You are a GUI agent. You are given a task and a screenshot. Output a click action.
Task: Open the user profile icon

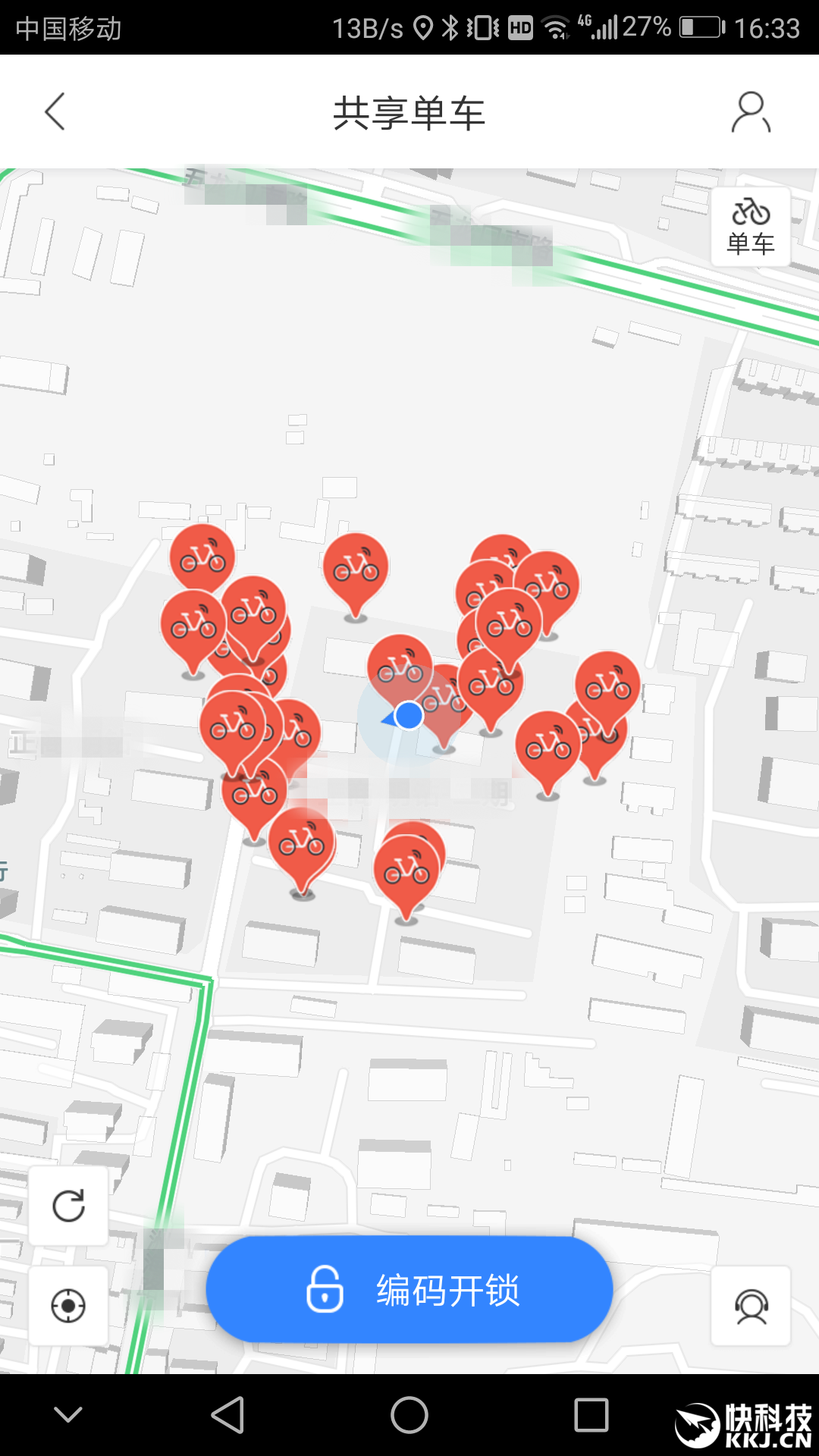point(750,112)
